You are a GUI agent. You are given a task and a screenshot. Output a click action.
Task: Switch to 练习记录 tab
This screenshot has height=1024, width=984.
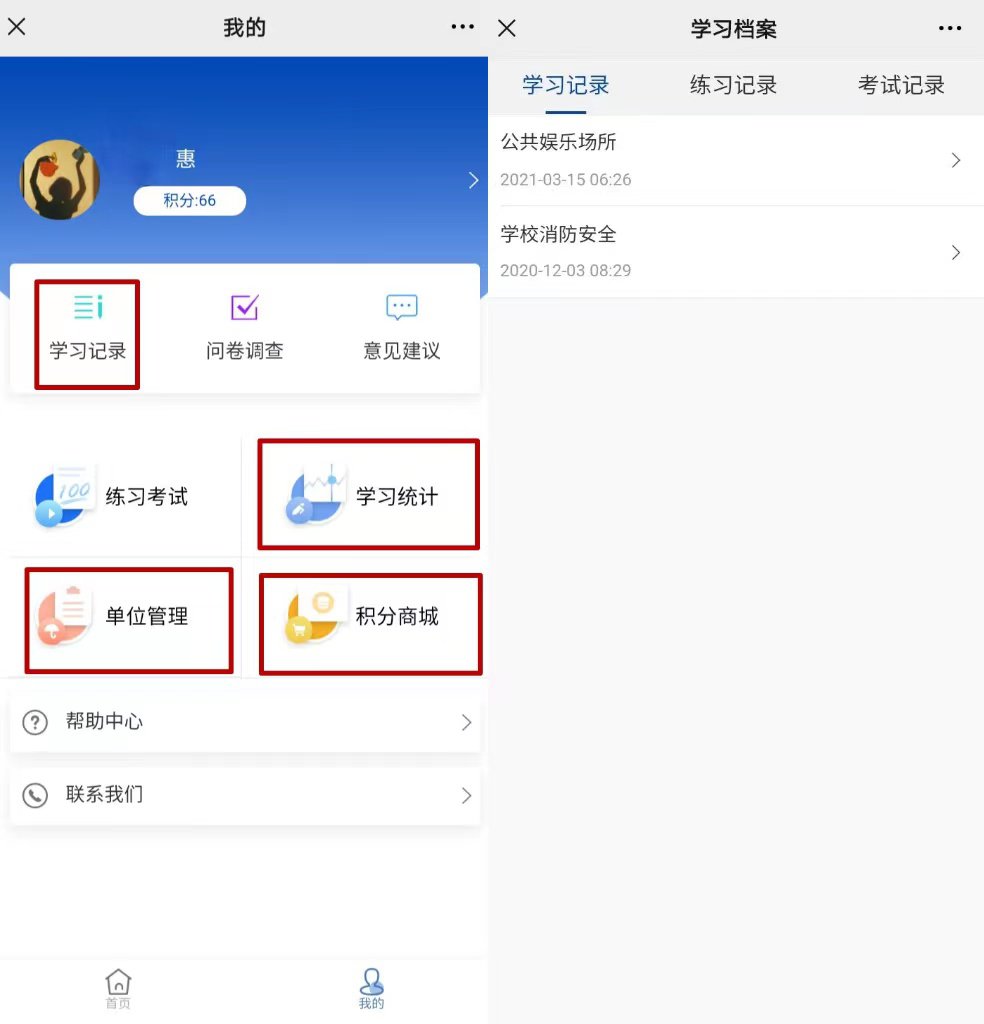tap(733, 86)
